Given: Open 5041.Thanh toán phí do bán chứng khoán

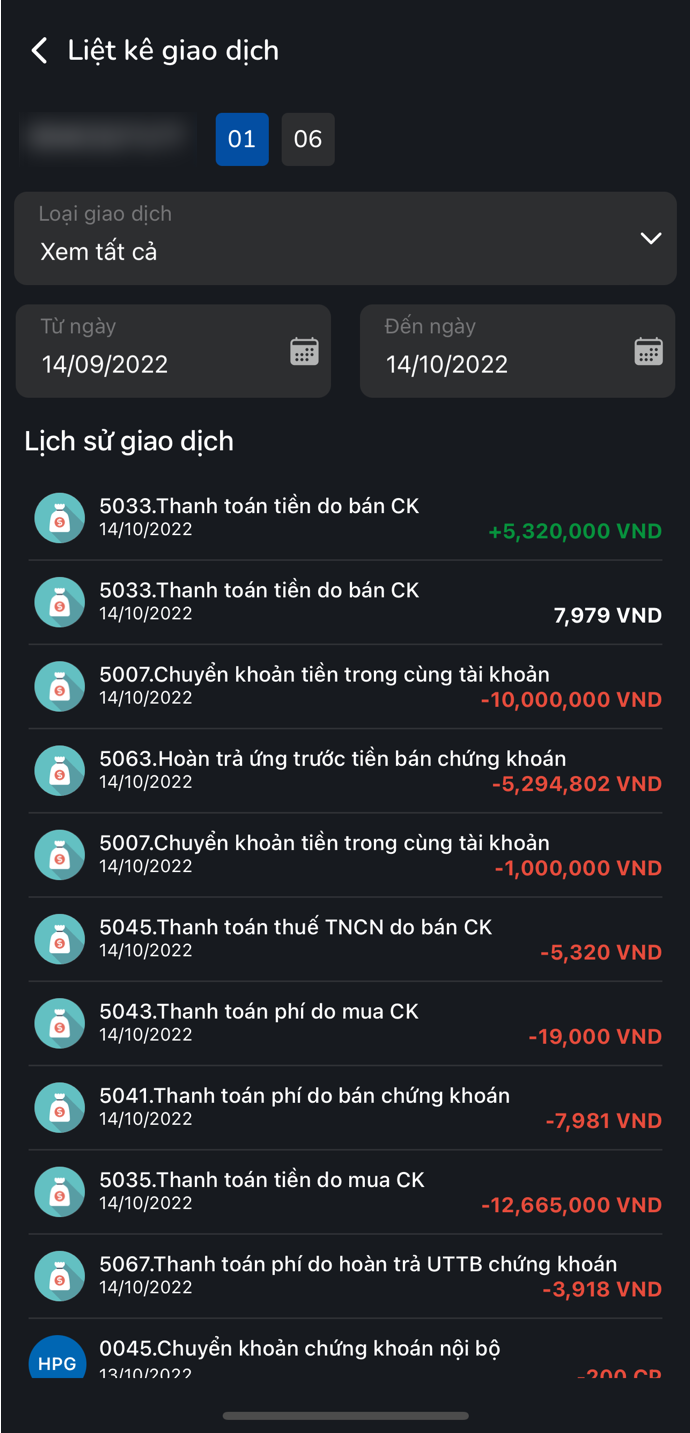Looking at the screenshot, I should click(x=345, y=1107).
